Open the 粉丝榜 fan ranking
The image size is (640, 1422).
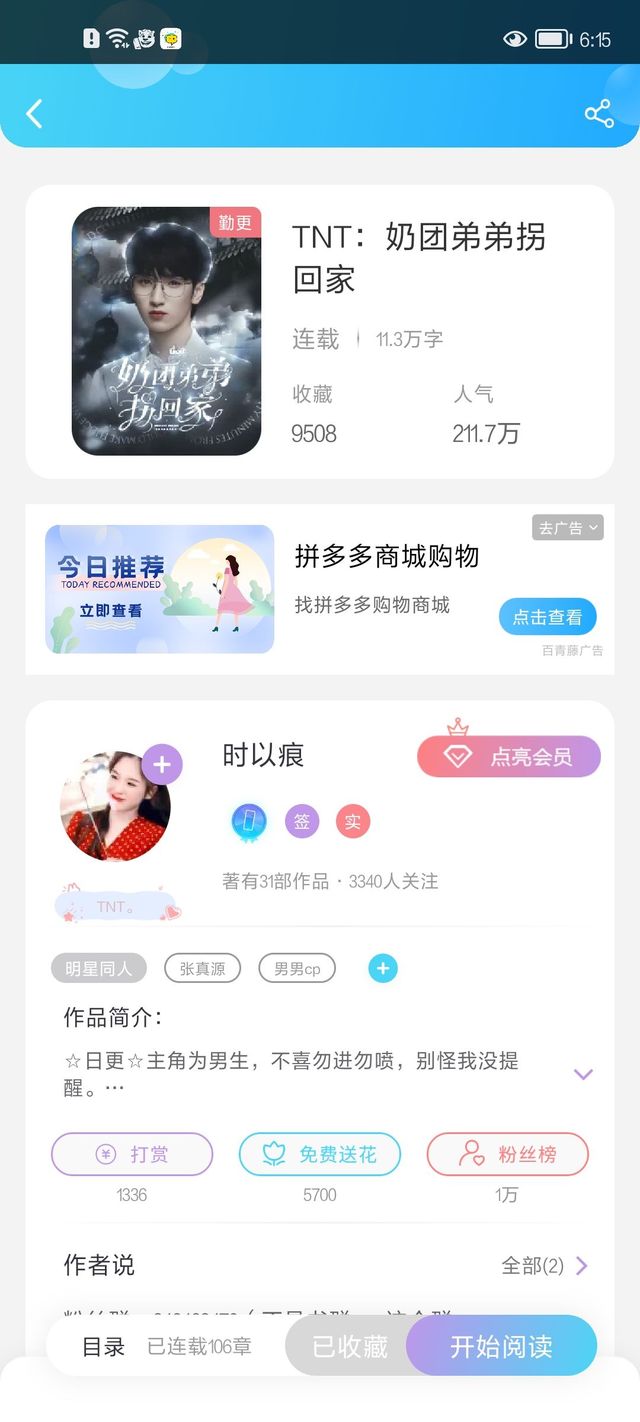508,1154
